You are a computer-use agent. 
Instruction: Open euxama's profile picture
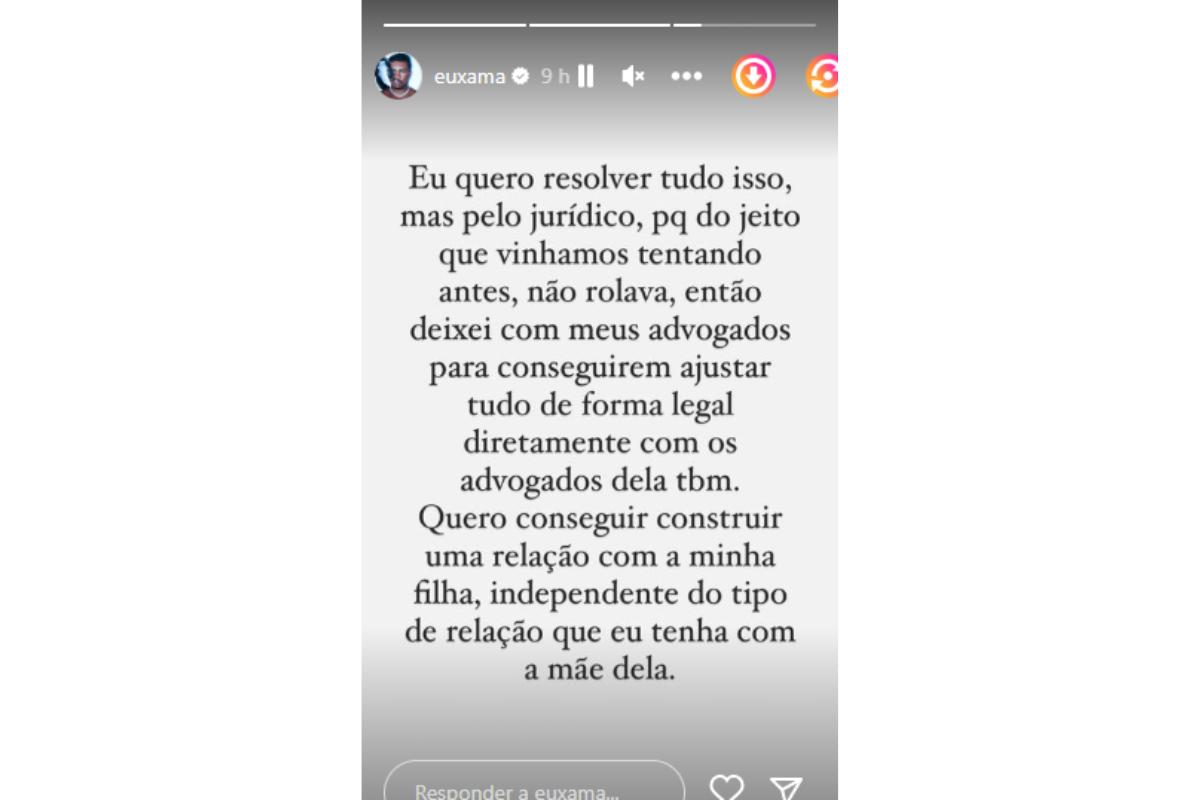tap(398, 76)
